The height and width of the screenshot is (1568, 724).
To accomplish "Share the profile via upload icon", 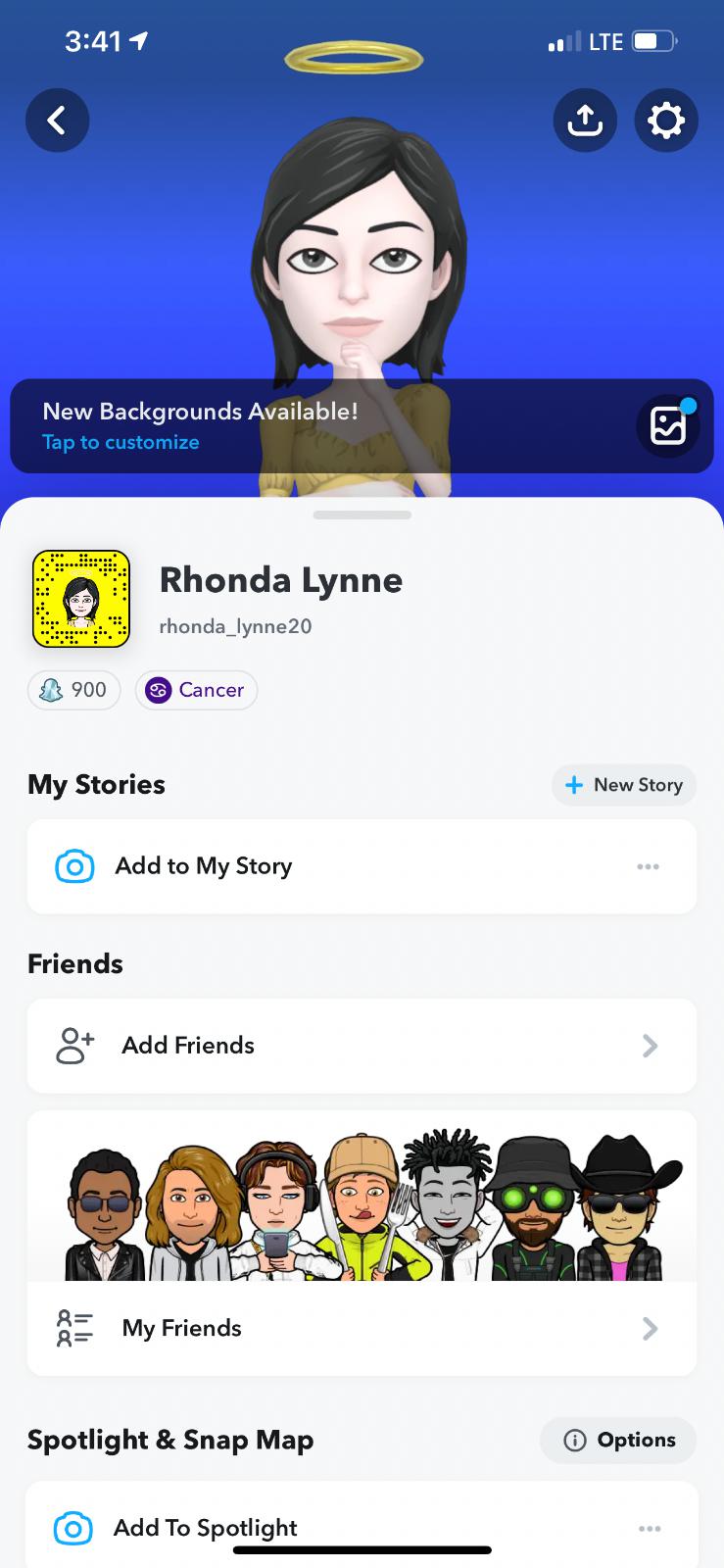I will (585, 121).
